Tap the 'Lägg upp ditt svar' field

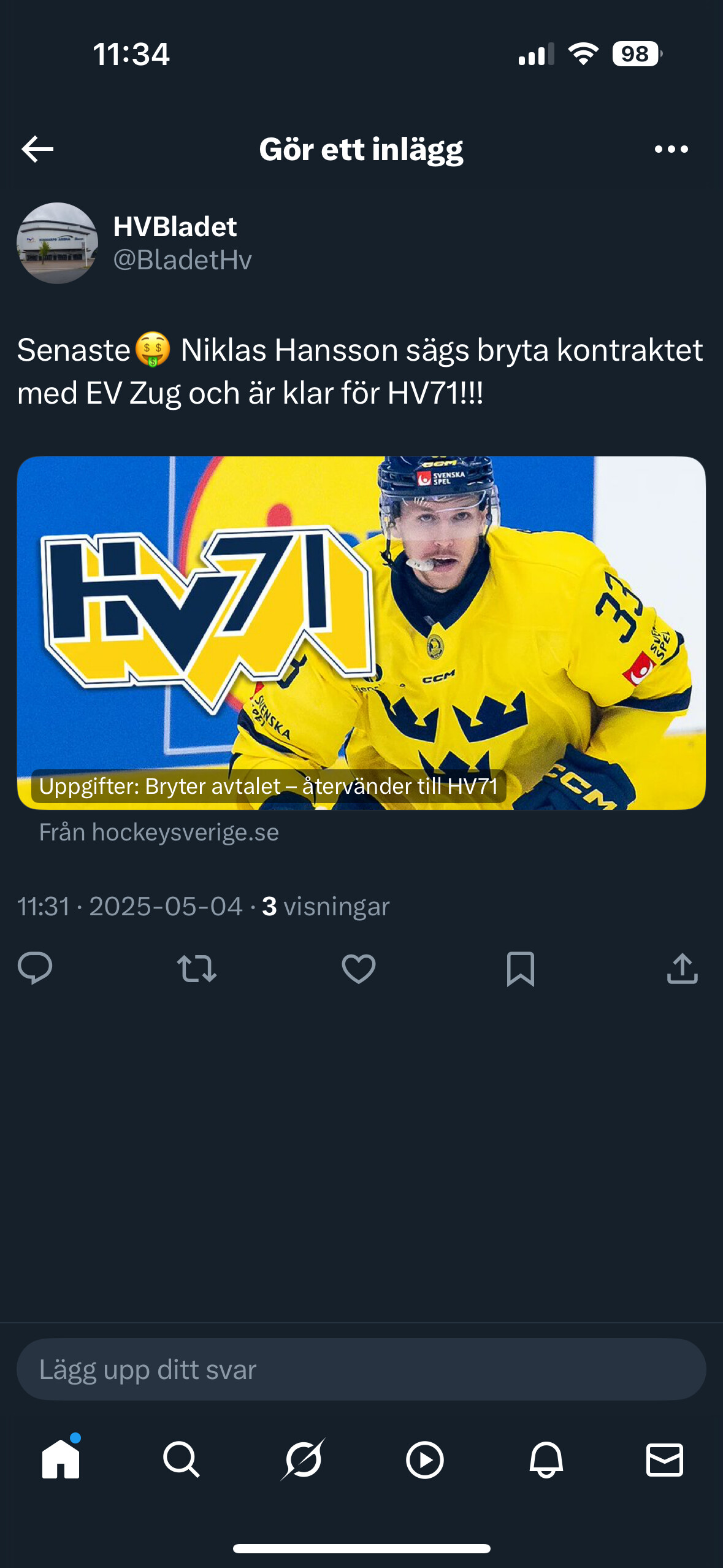361,1369
